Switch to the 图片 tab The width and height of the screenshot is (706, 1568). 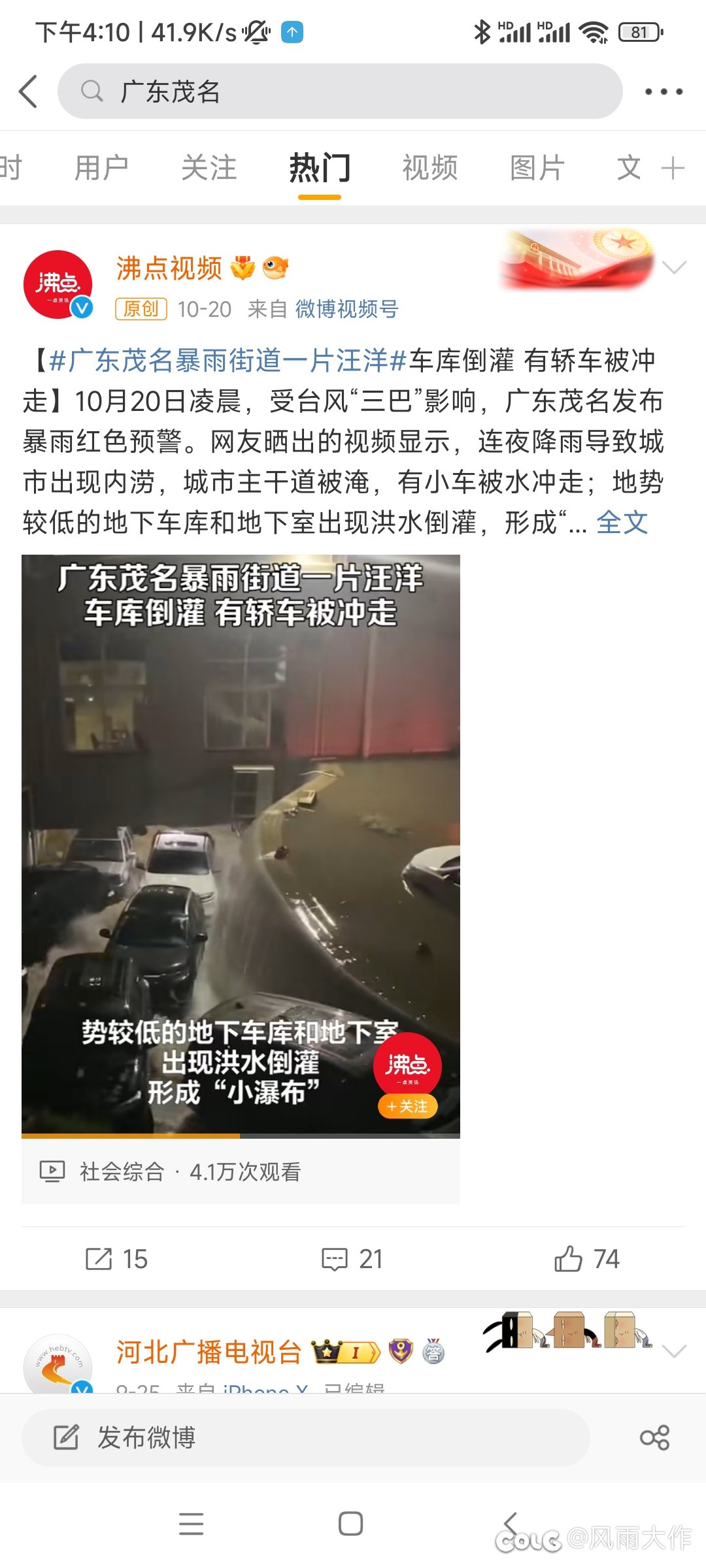point(537,168)
